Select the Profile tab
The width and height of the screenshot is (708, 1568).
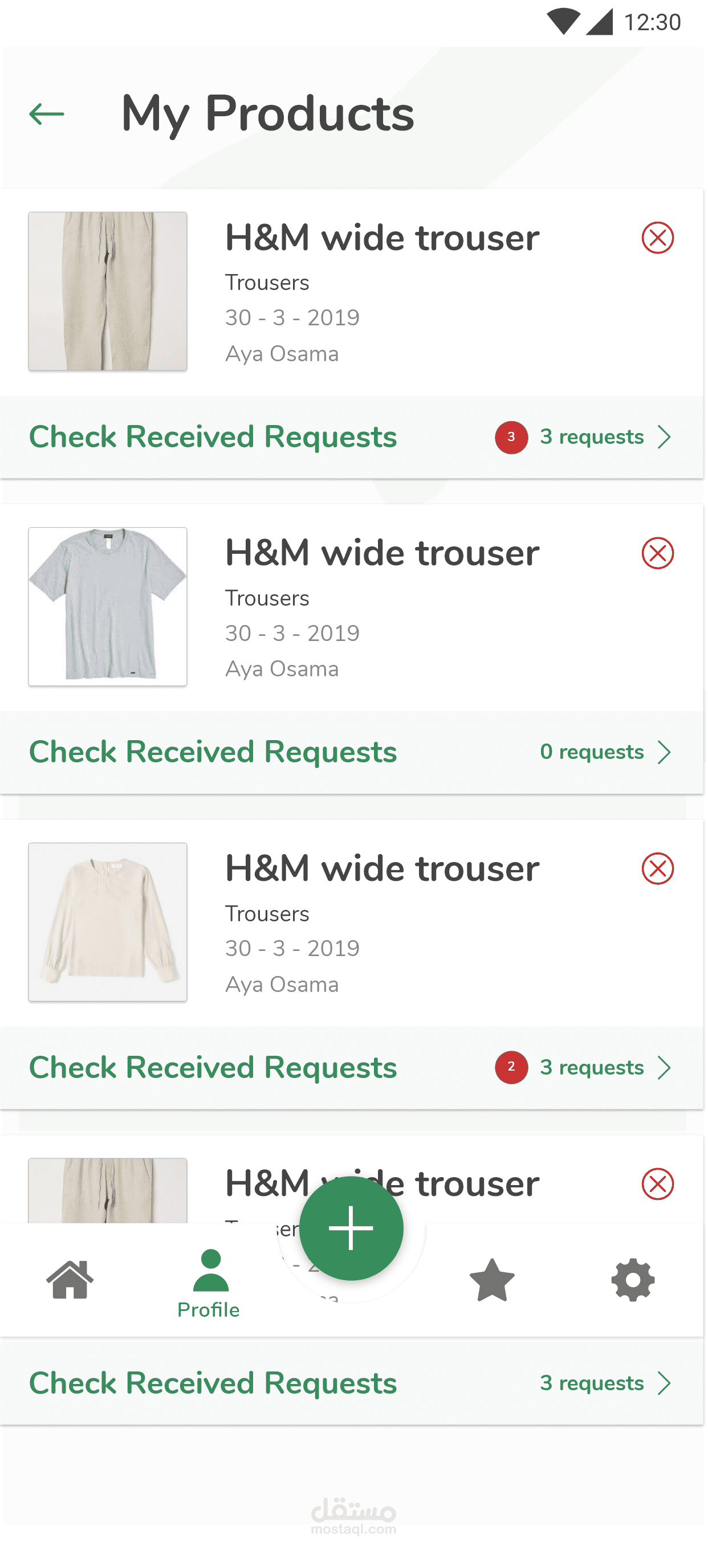click(209, 1282)
